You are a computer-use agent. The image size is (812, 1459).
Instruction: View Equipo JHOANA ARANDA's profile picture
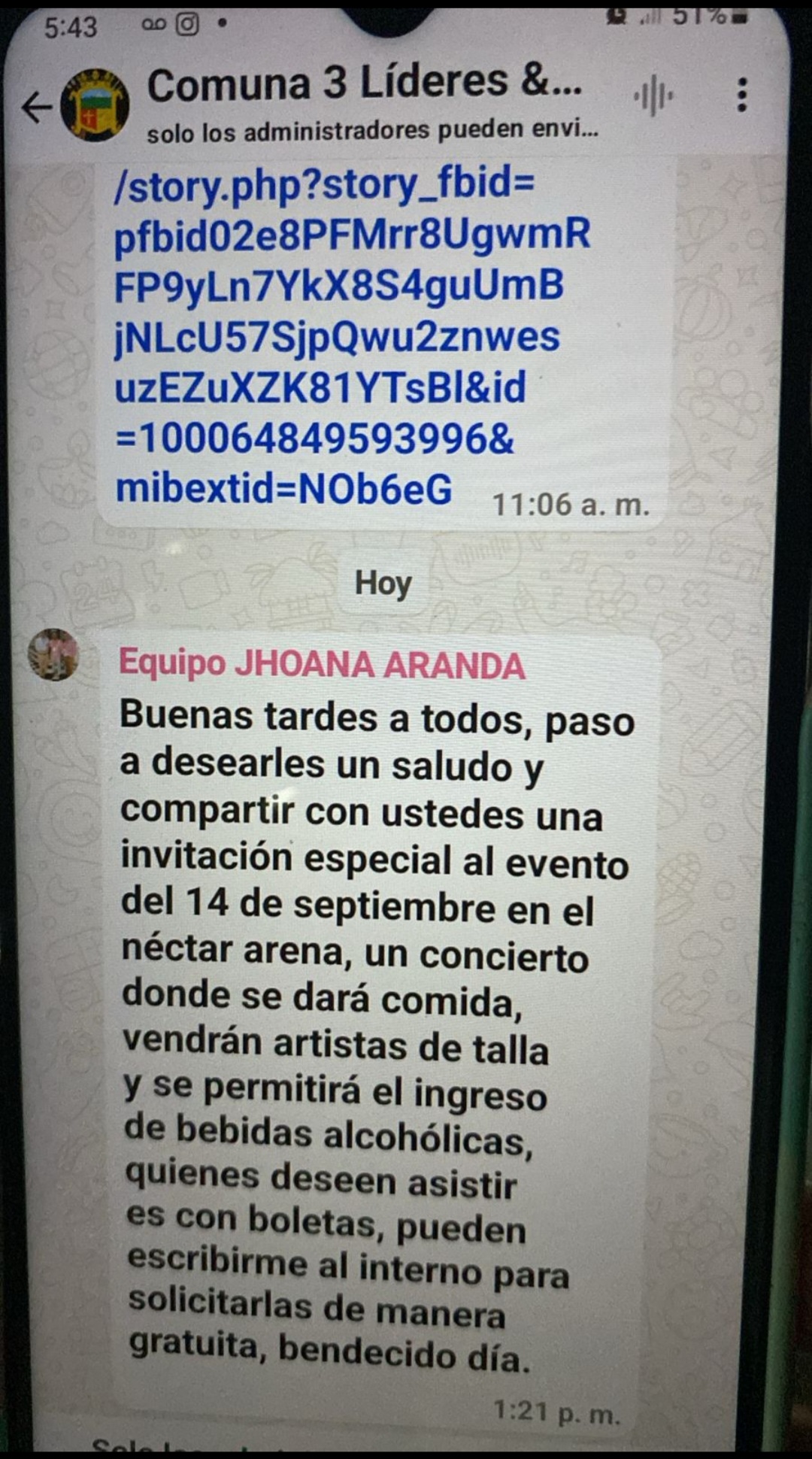53,655
